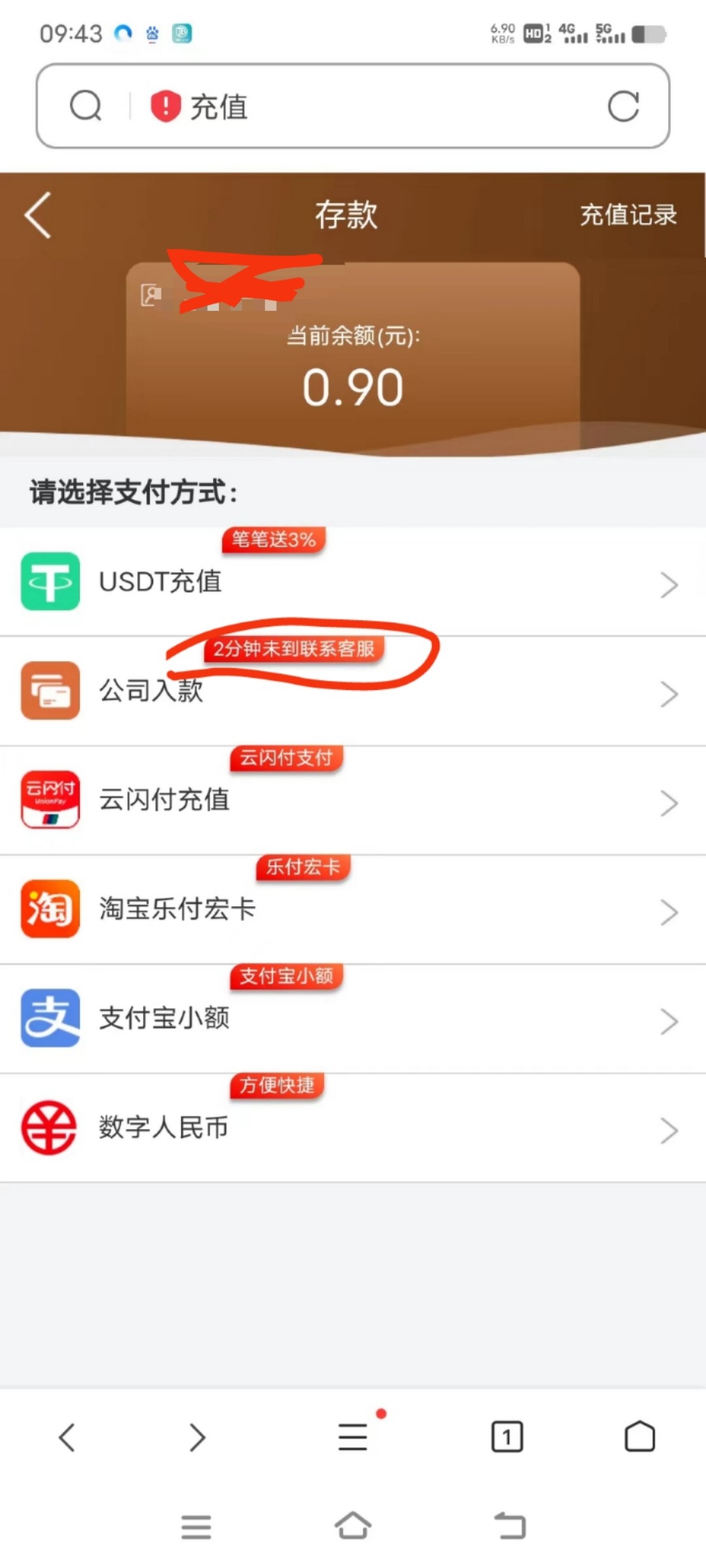Screen dimensions: 706x1568
Task: Choose 支付宝小额 payment method
Action: click(x=353, y=1019)
